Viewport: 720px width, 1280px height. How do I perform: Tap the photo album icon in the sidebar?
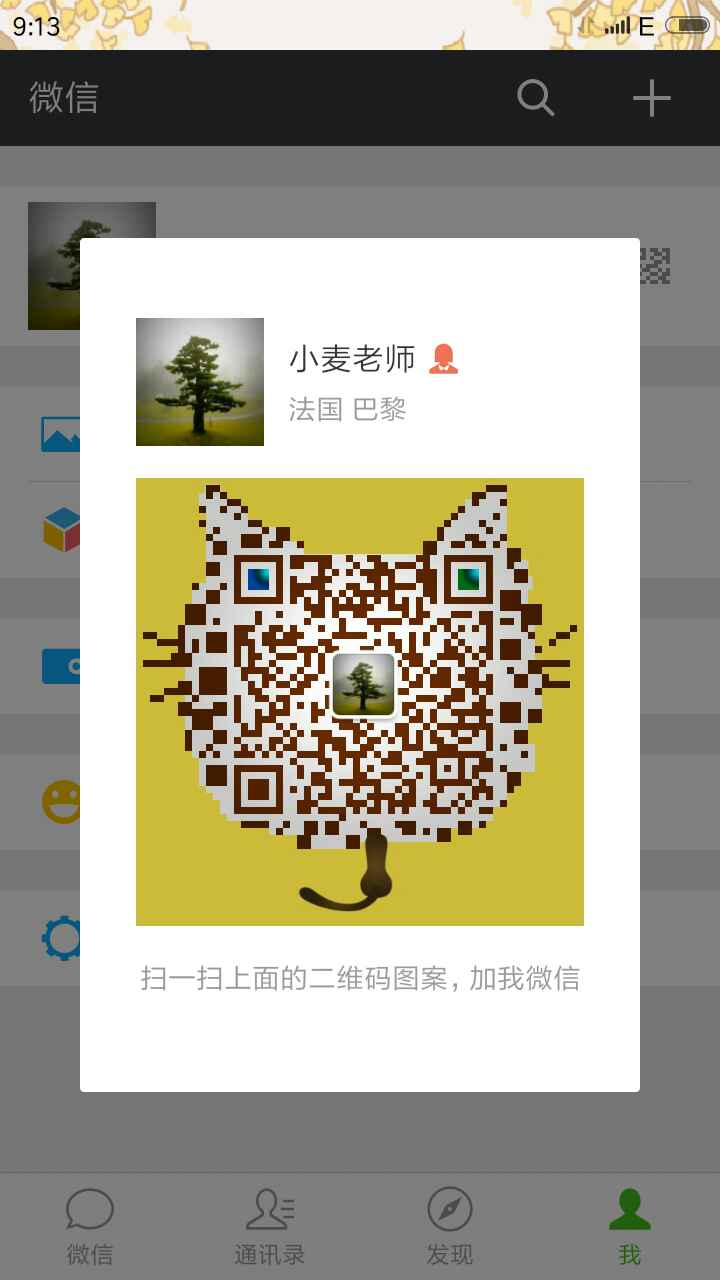pyautogui.click(x=60, y=434)
